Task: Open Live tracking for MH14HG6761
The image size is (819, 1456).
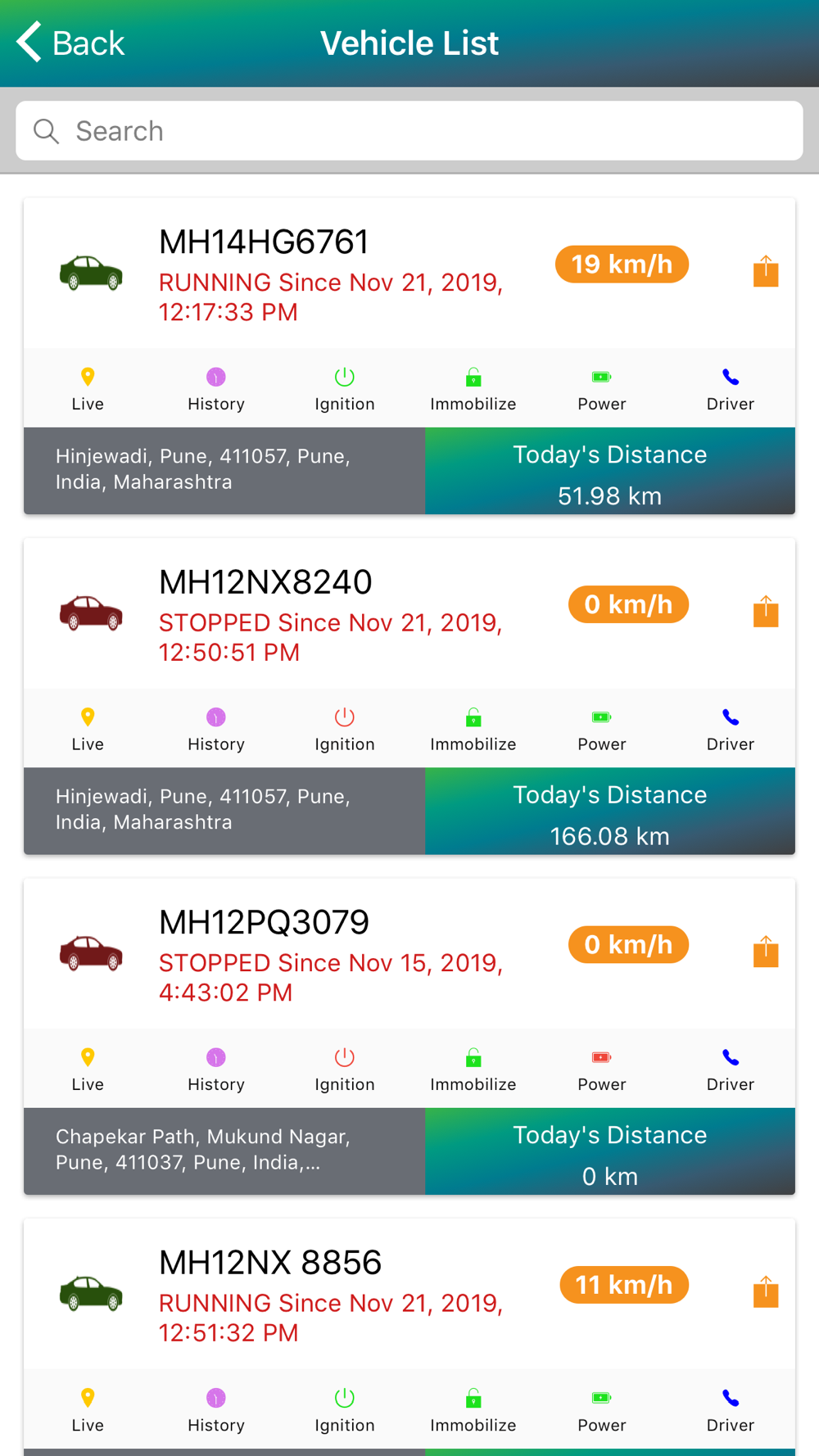Action: point(88,389)
